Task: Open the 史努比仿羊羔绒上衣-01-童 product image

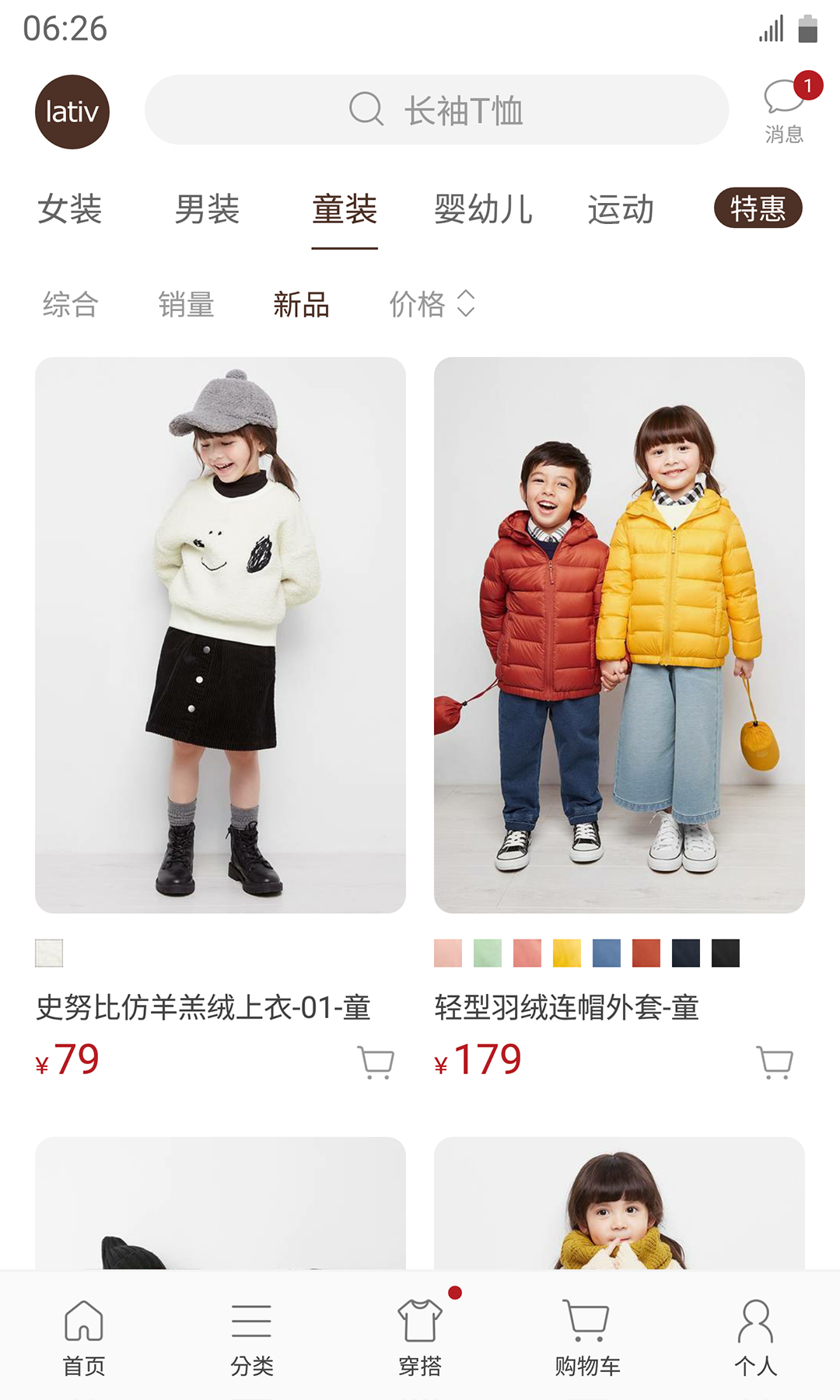Action: (220, 635)
